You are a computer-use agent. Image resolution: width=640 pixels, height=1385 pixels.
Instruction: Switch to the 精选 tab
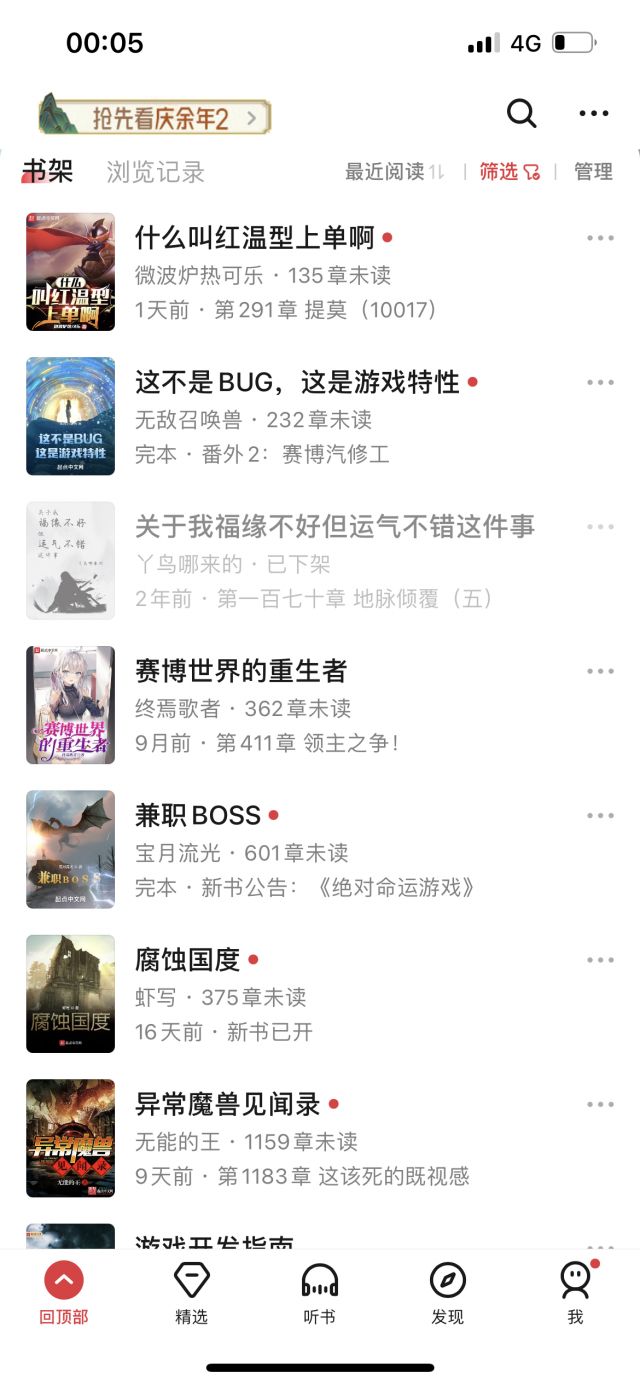pyautogui.click(x=191, y=1293)
